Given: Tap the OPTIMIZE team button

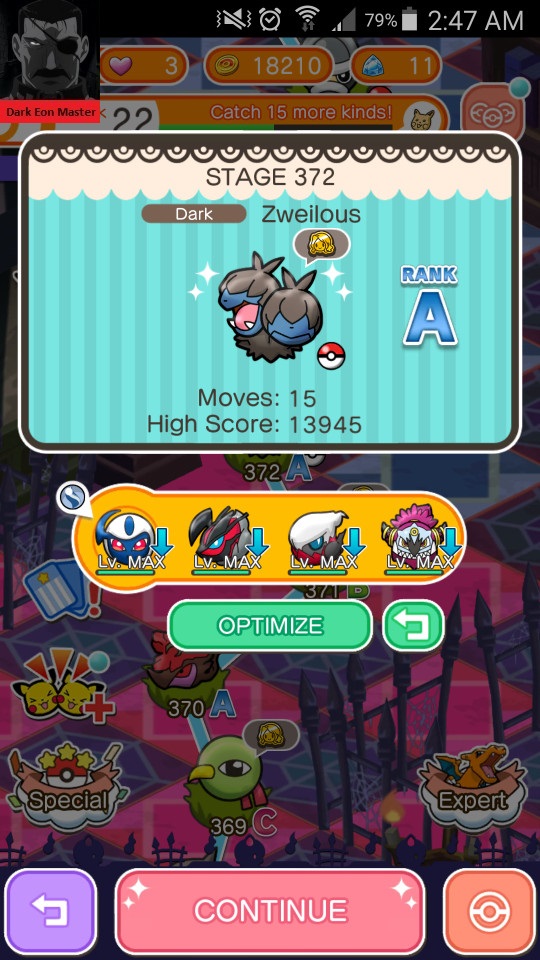Looking at the screenshot, I should coord(270,626).
